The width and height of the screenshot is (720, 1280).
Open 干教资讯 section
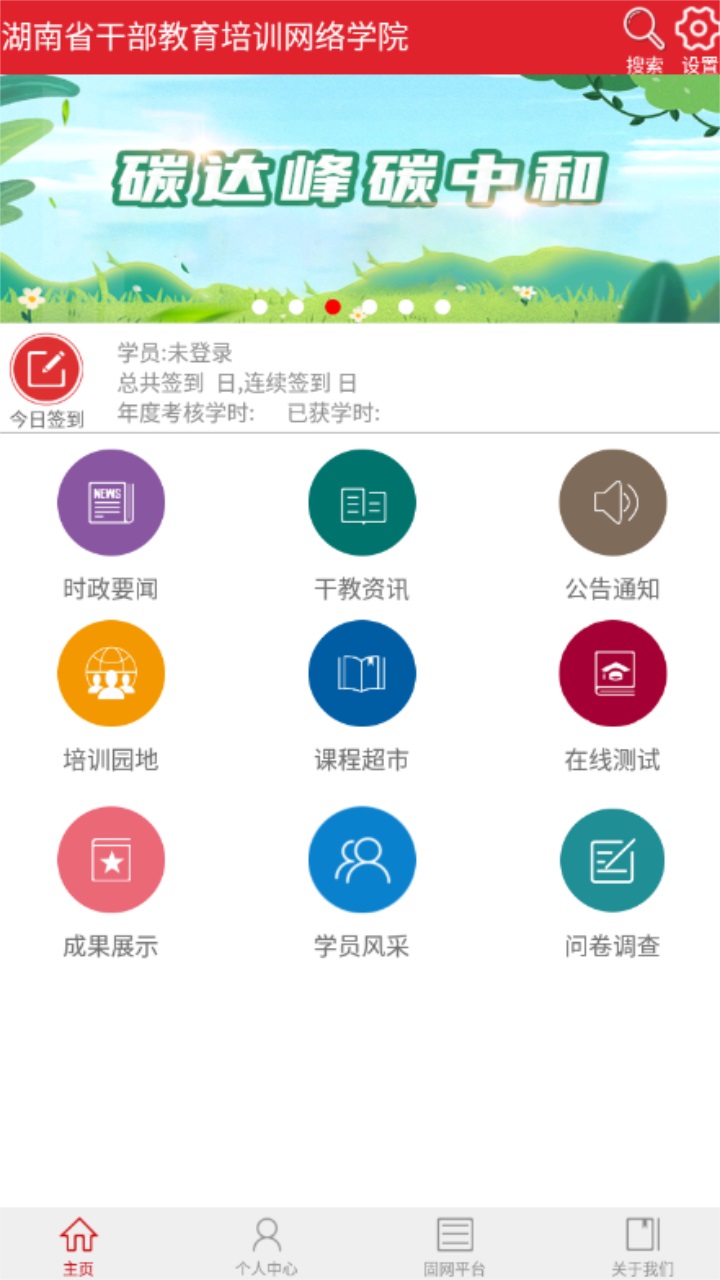362,503
